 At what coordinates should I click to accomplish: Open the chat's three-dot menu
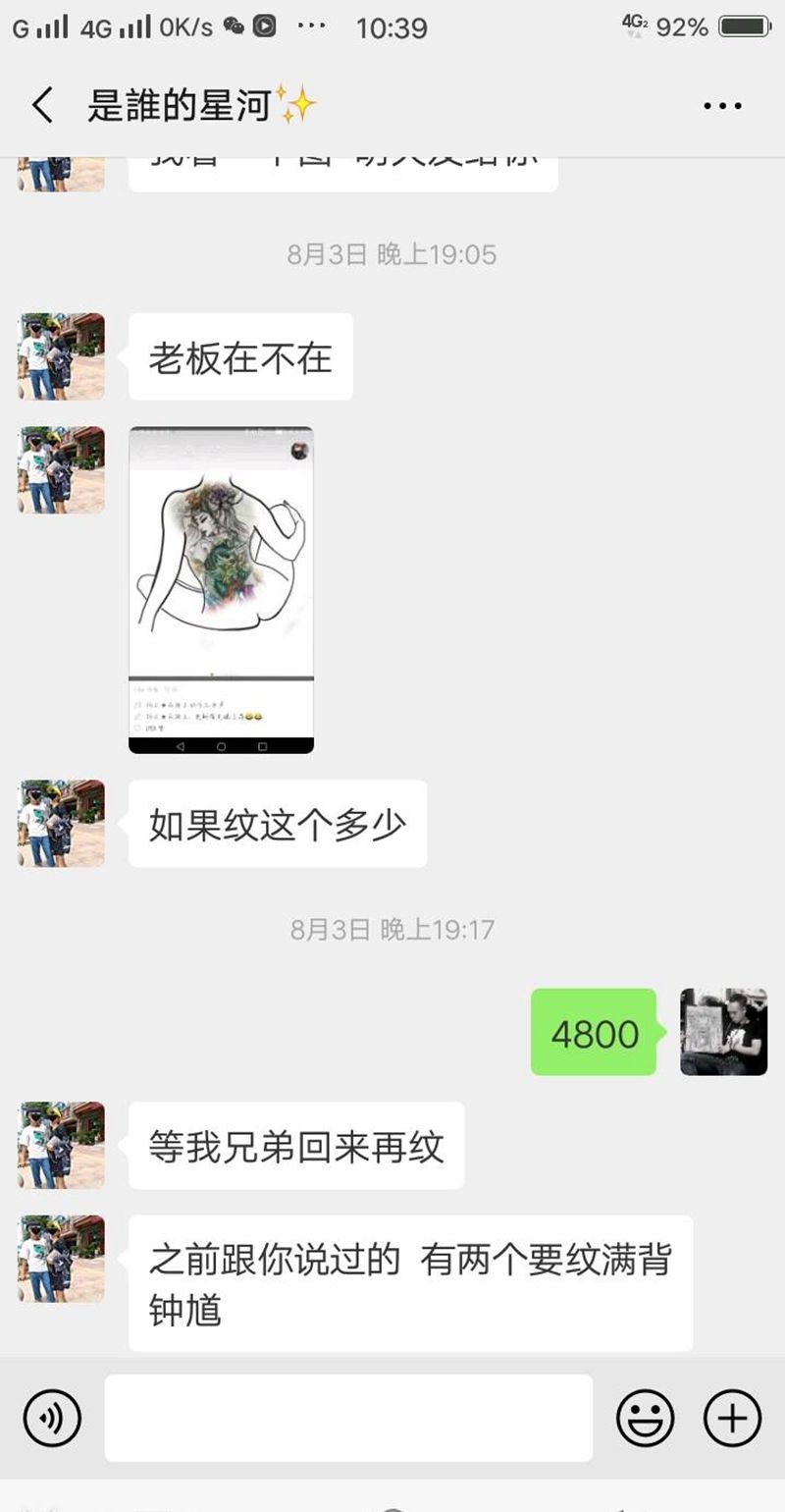[x=722, y=106]
